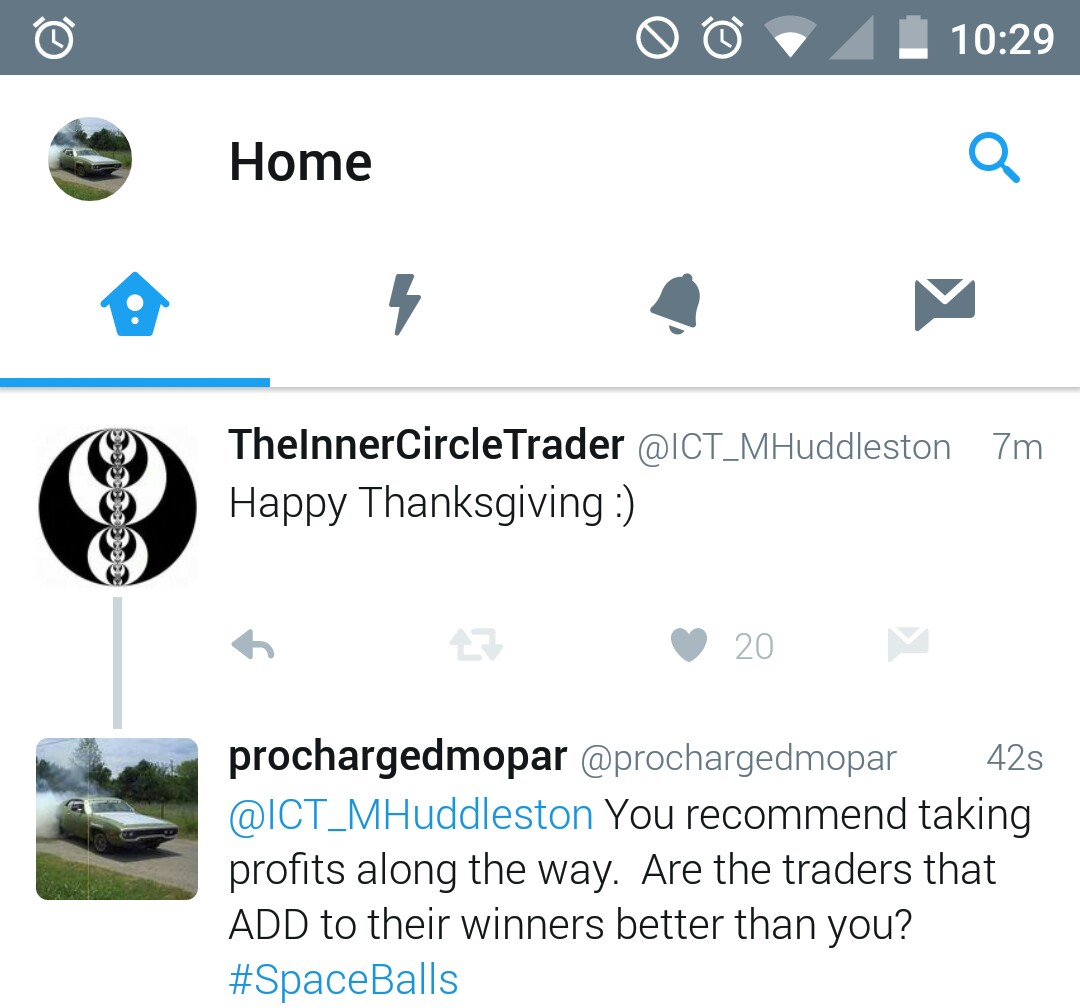Image resolution: width=1080 pixels, height=1008 pixels.
Task: Switch to the Home timeline tab
Action: pyautogui.click(x=135, y=305)
